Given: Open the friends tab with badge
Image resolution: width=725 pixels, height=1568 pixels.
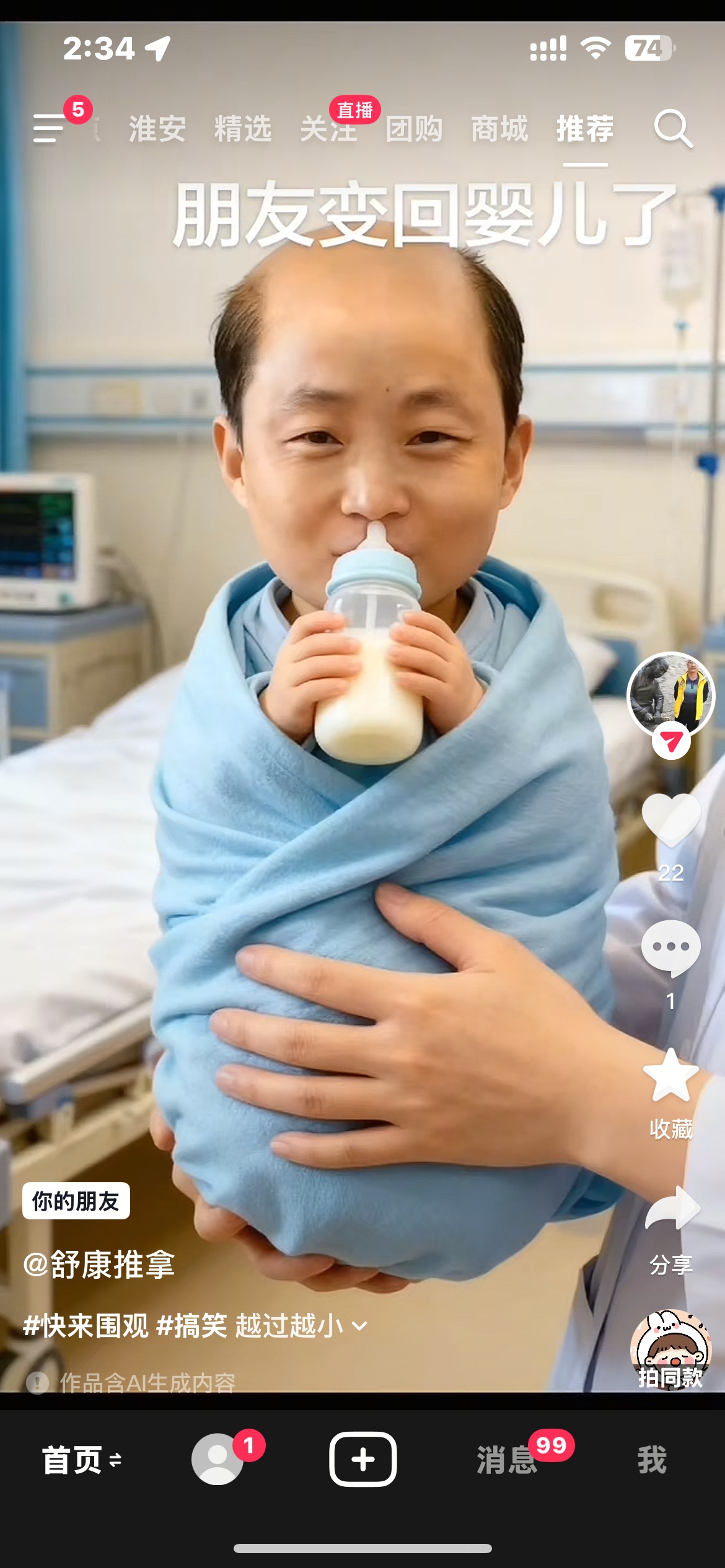Looking at the screenshot, I should (x=217, y=1459).
